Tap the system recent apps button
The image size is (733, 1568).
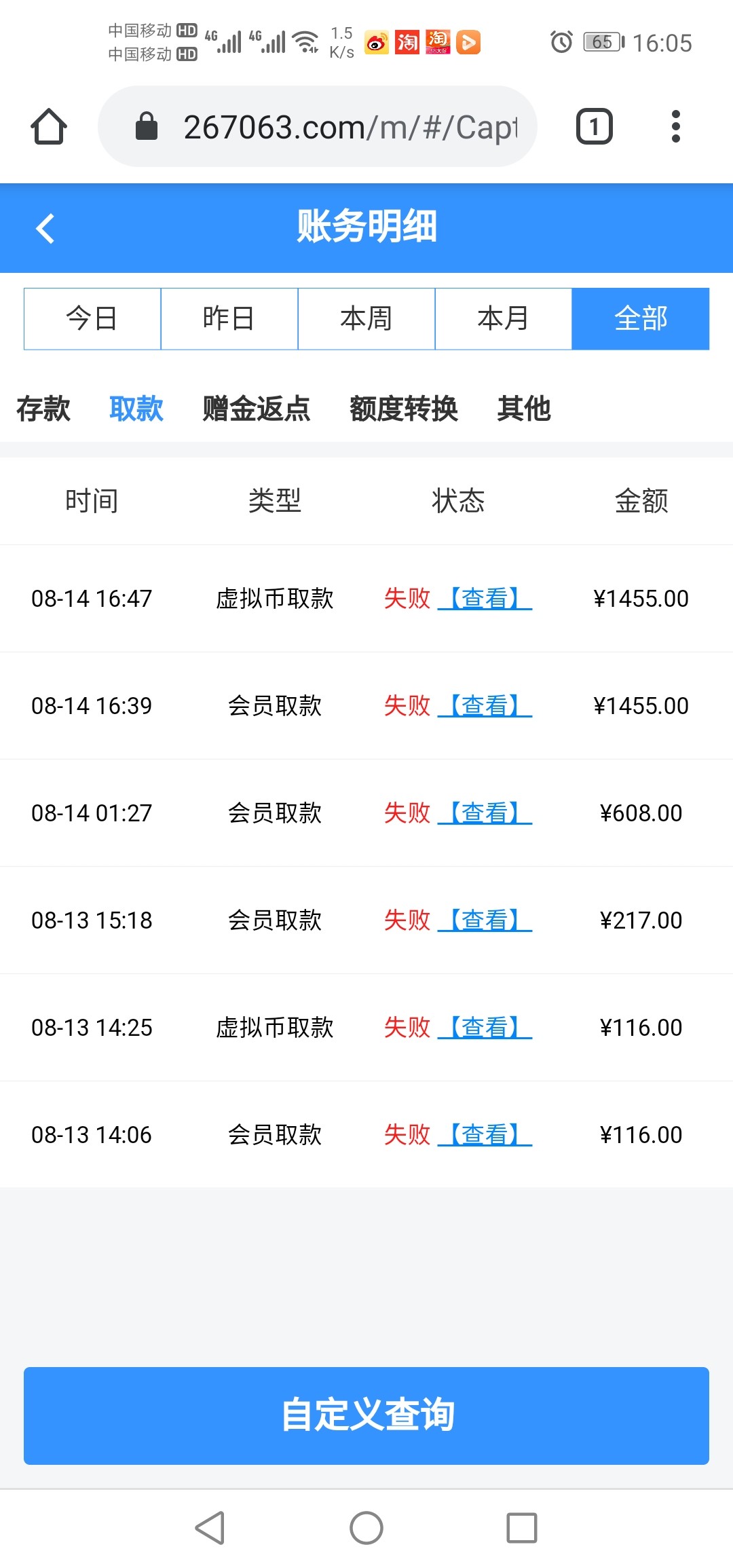[x=522, y=1528]
